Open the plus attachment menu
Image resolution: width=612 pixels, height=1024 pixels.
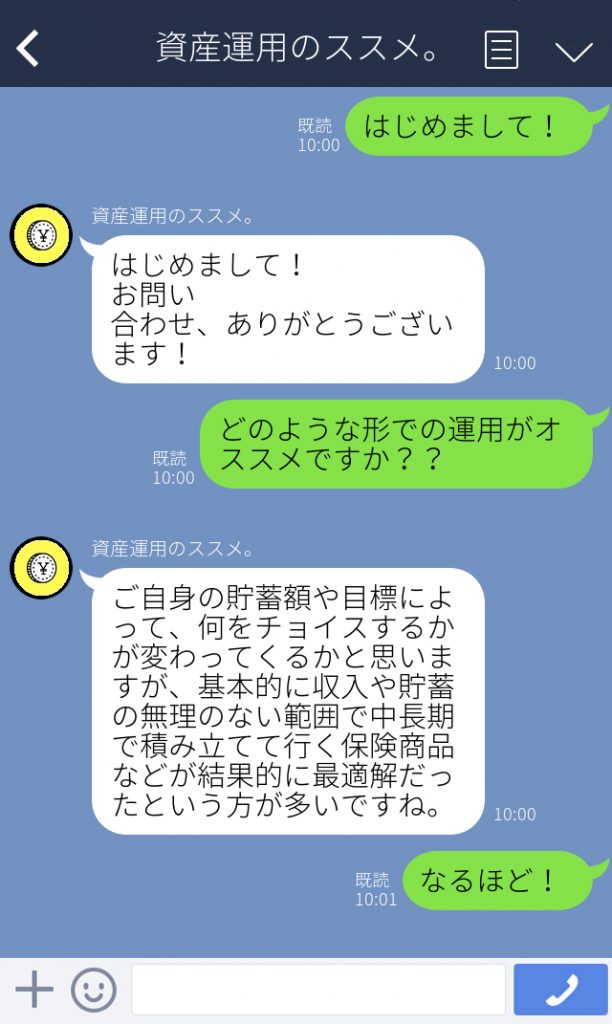(x=34, y=990)
